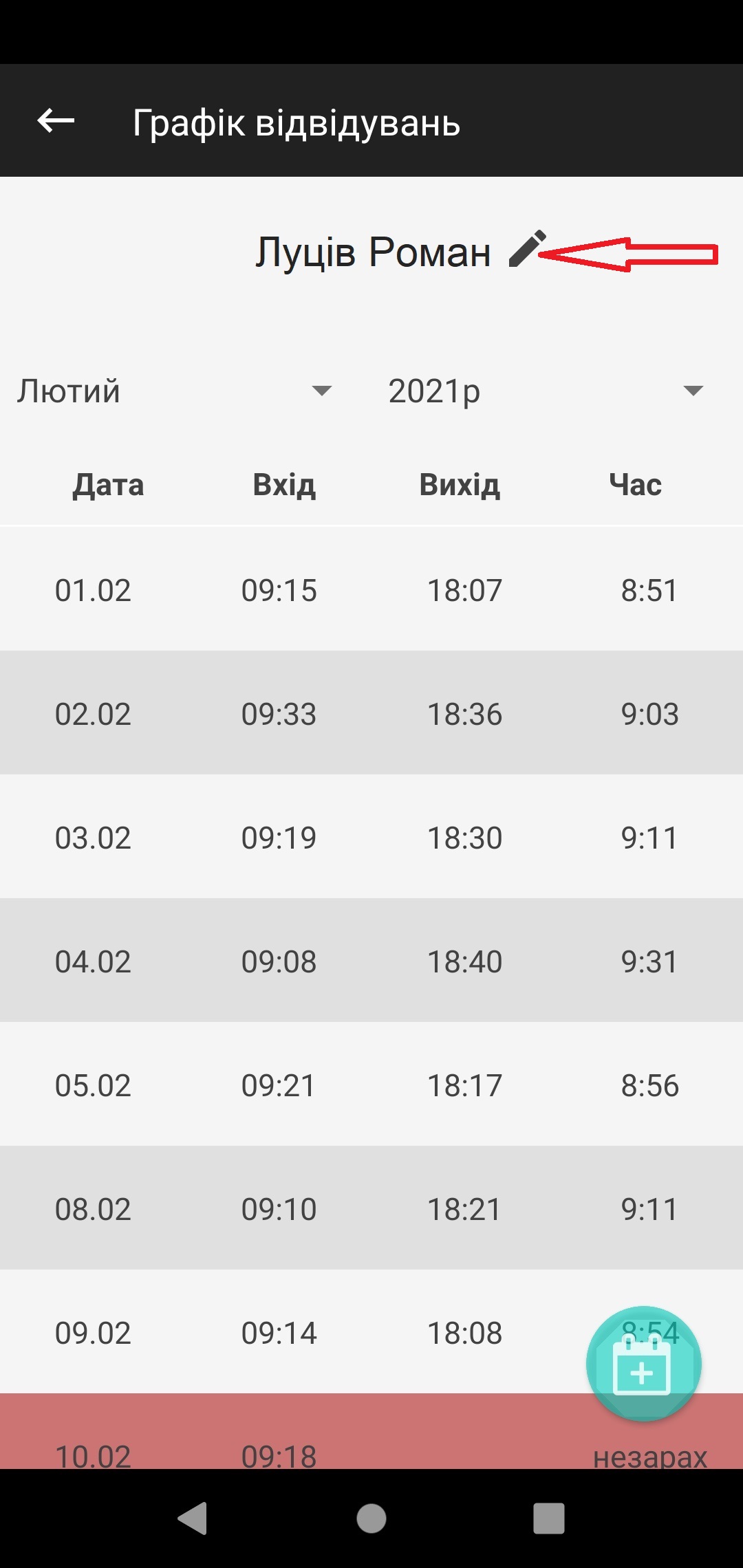Open recent apps from the navigation bar

(x=549, y=1518)
